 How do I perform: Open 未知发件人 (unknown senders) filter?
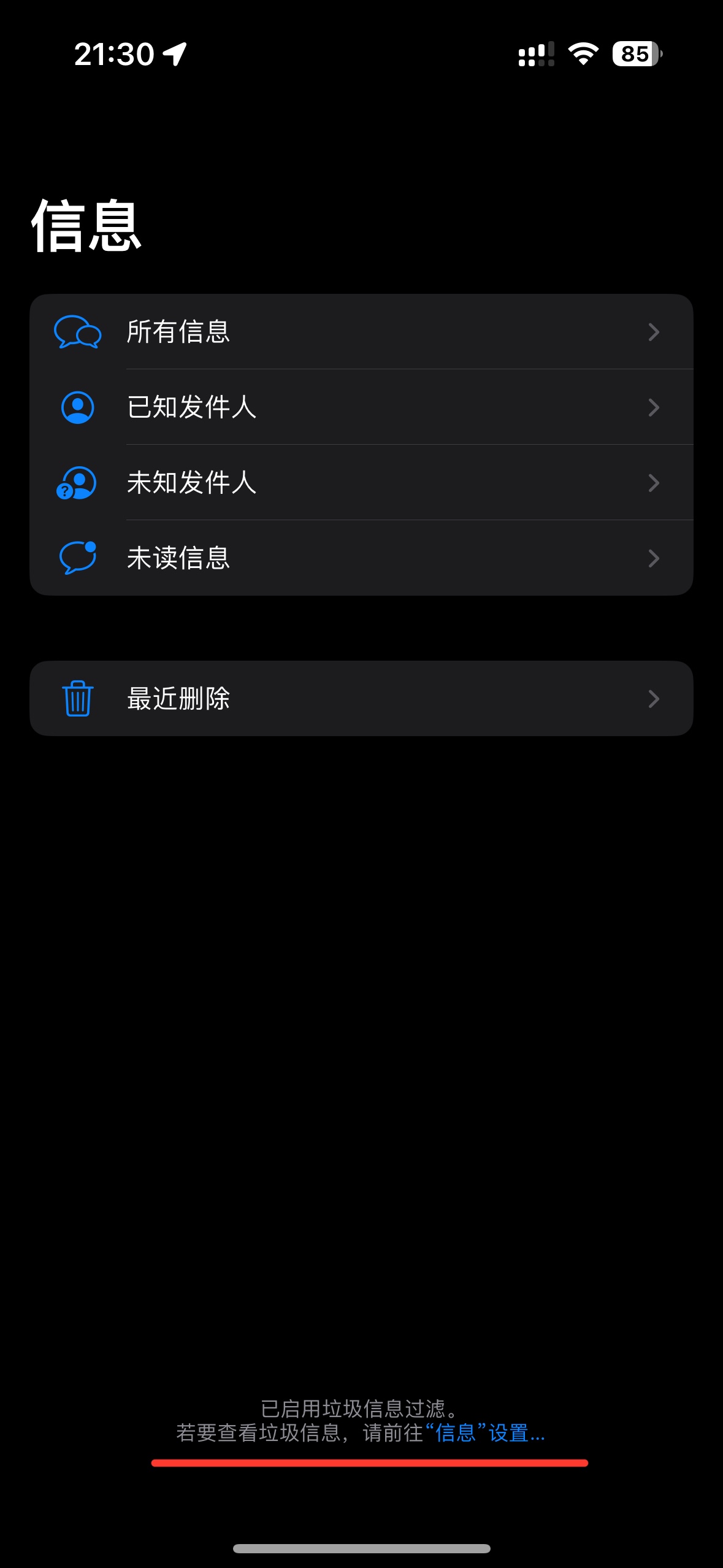(x=361, y=483)
